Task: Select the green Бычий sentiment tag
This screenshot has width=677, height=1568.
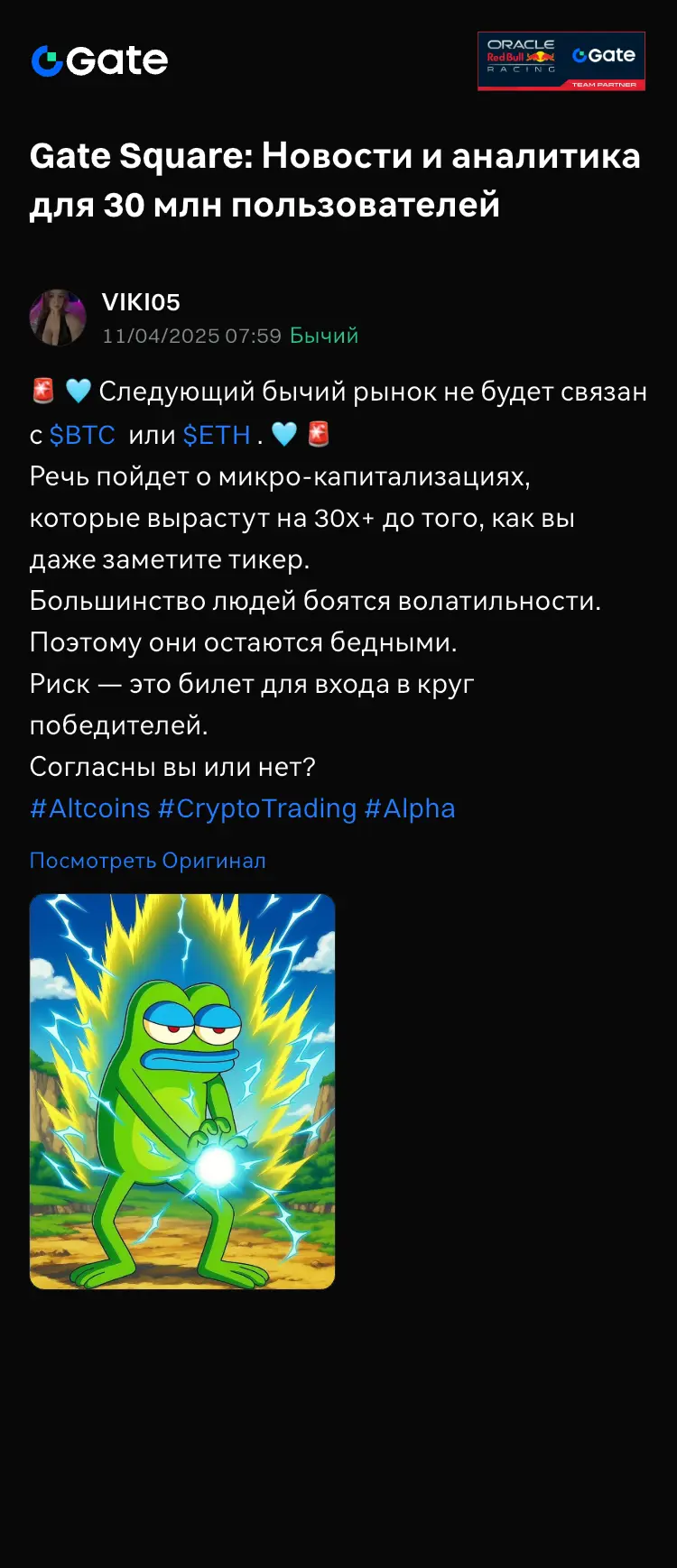Action: [x=323, y=335]
